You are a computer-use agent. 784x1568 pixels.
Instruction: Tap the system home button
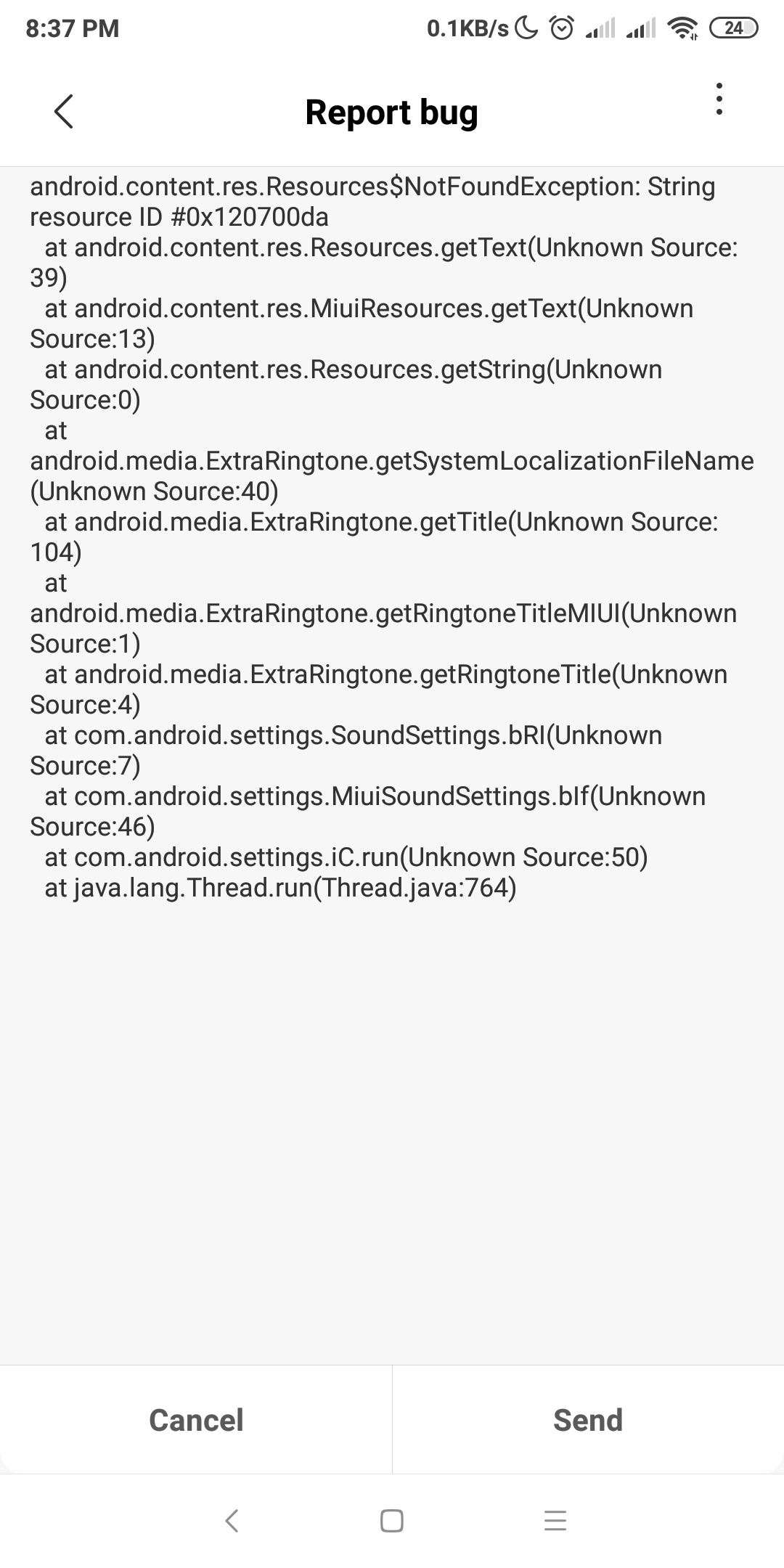[x=392, y=1521]
